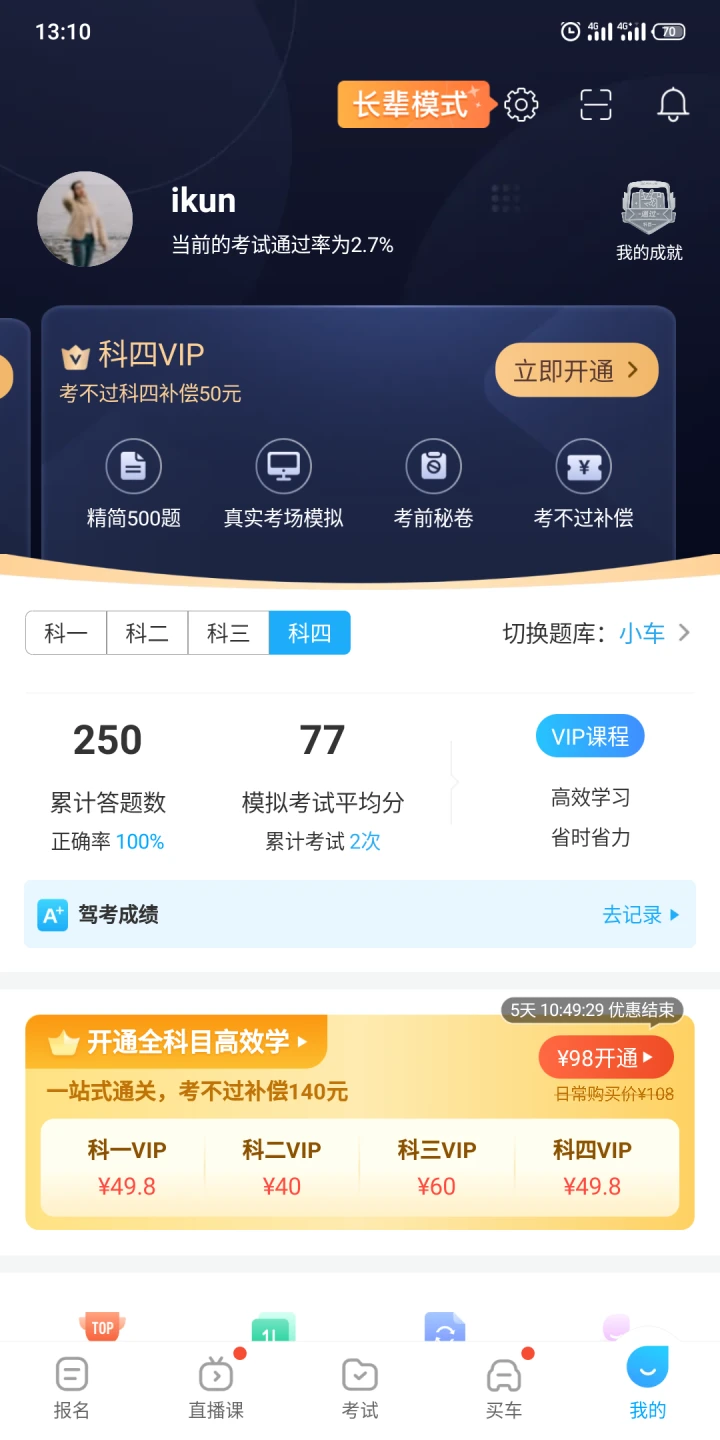The height and width of the screenshot is (1440, 720).
Task: View 我的成就 achievements
Action: point(649,223)
